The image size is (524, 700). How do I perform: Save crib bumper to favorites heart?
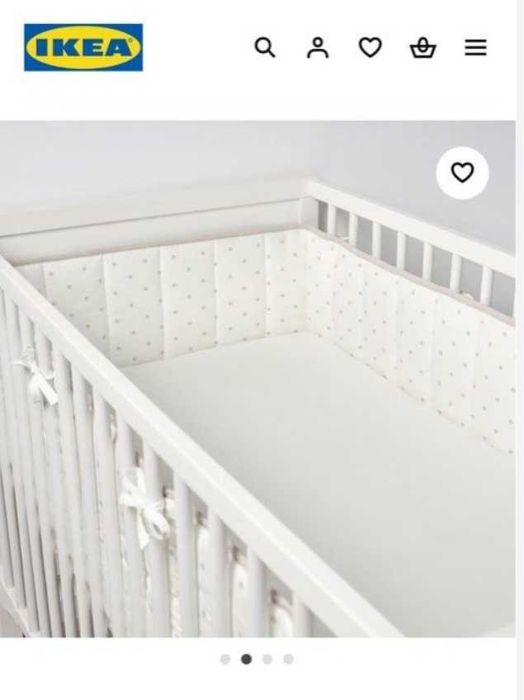click(462, 172)
